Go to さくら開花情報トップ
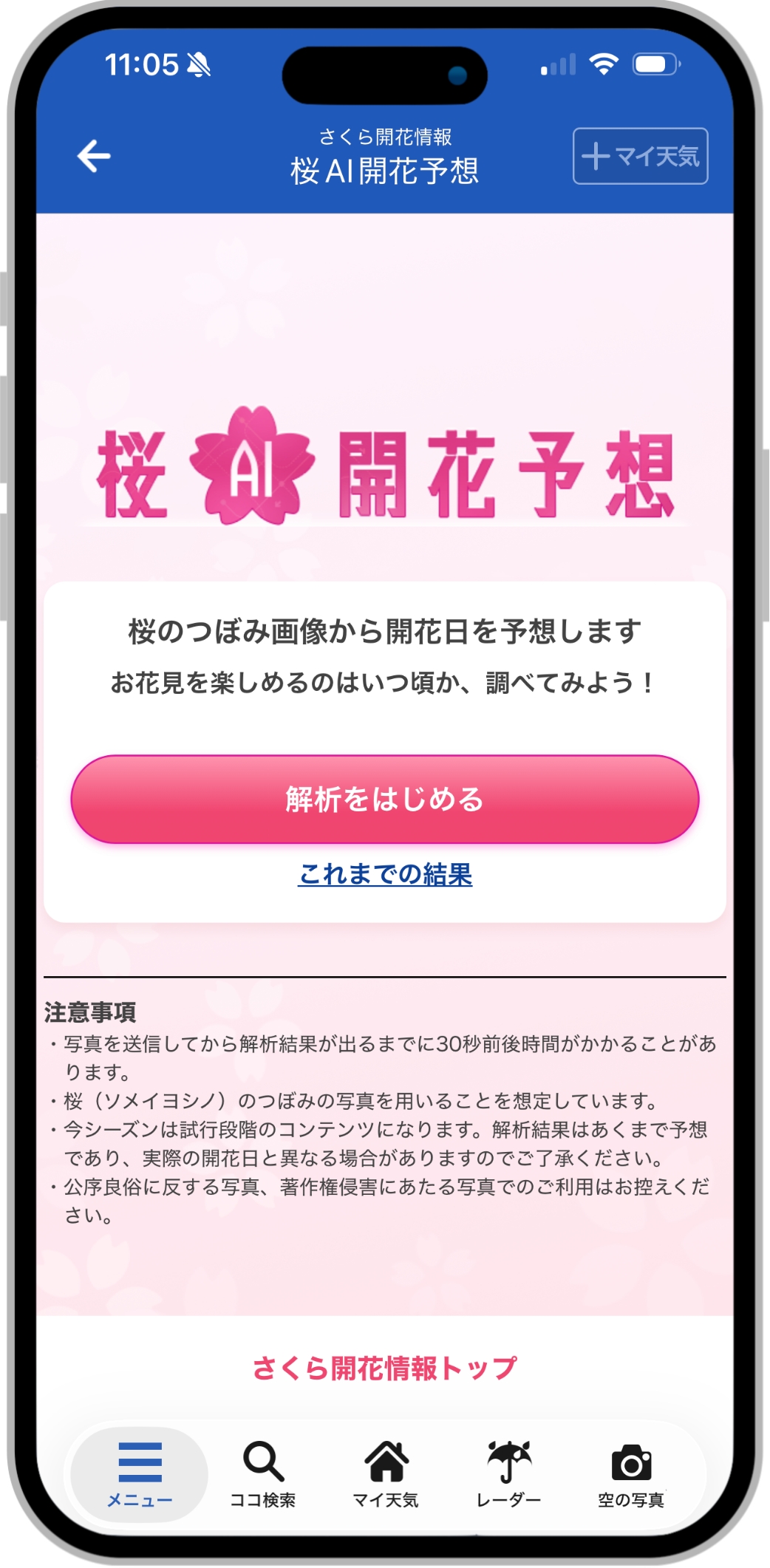Image resolution: width=770 pixels, height=1568 pixels. click(x=384, y=1368)
